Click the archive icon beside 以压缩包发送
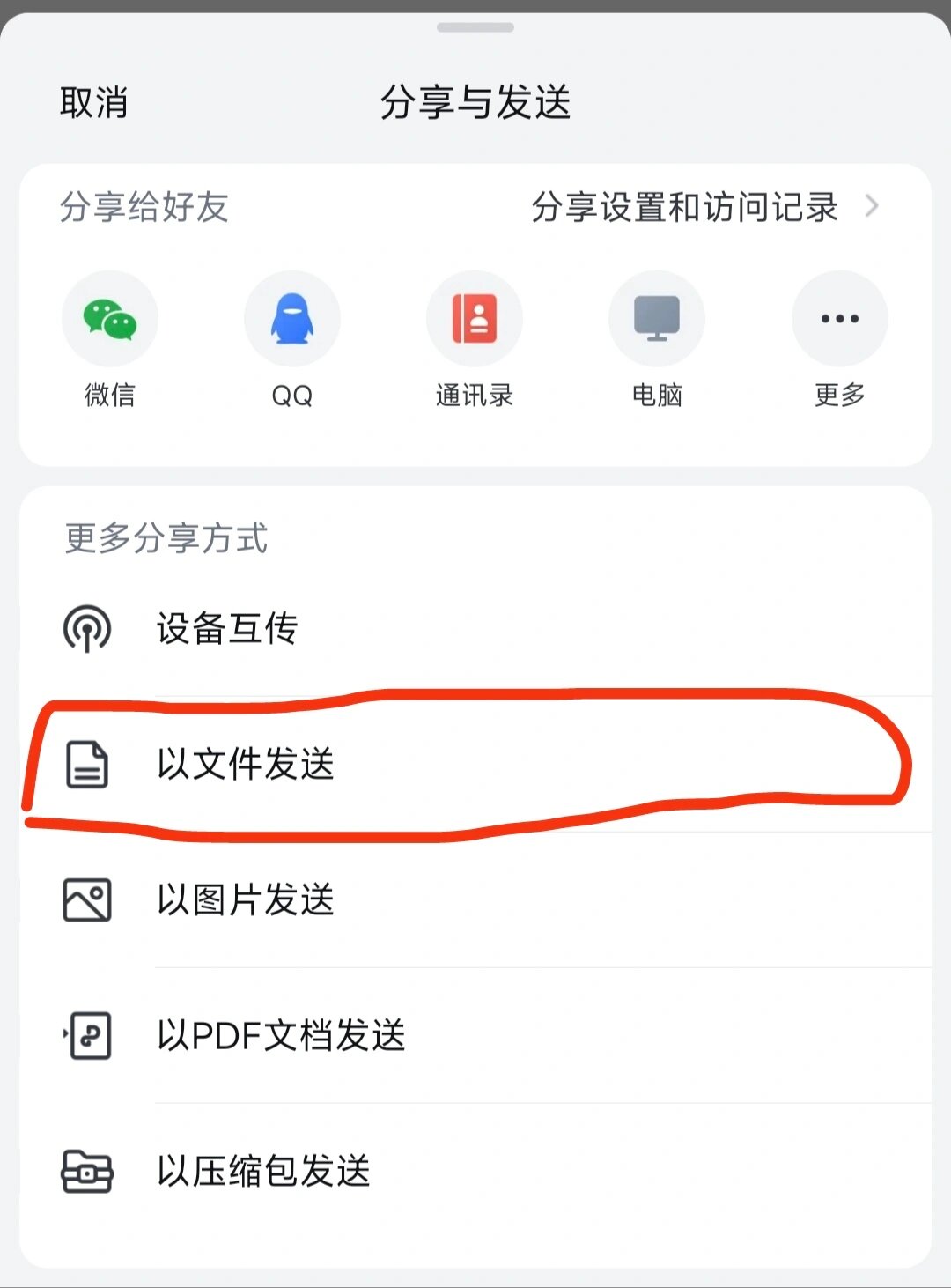This screenshot has width=951, height=1288. tap(86, 1171)
